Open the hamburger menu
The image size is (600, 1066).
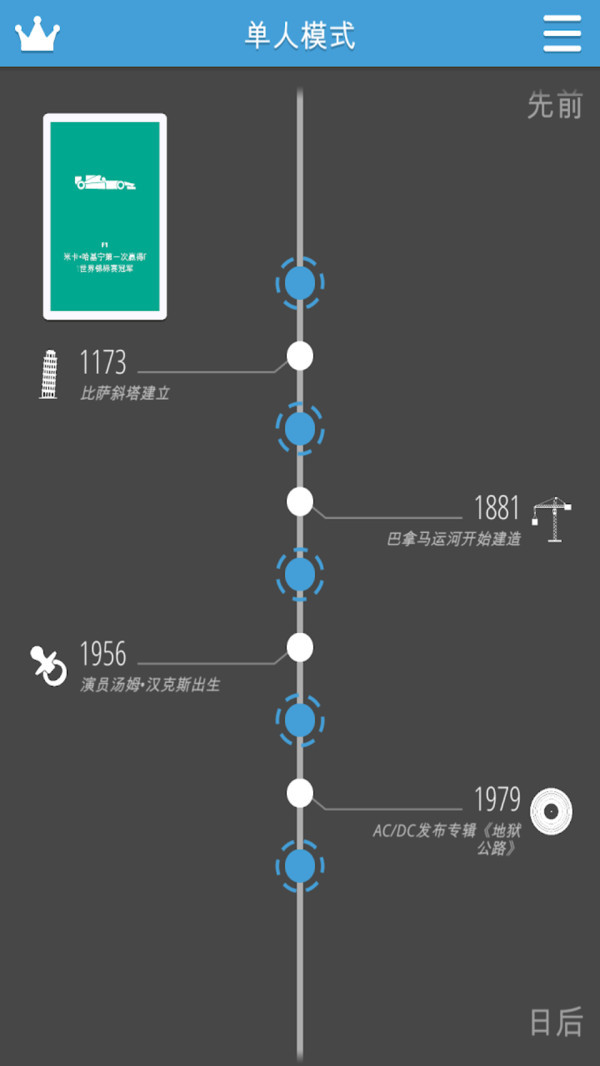click(x=562, y=34)
